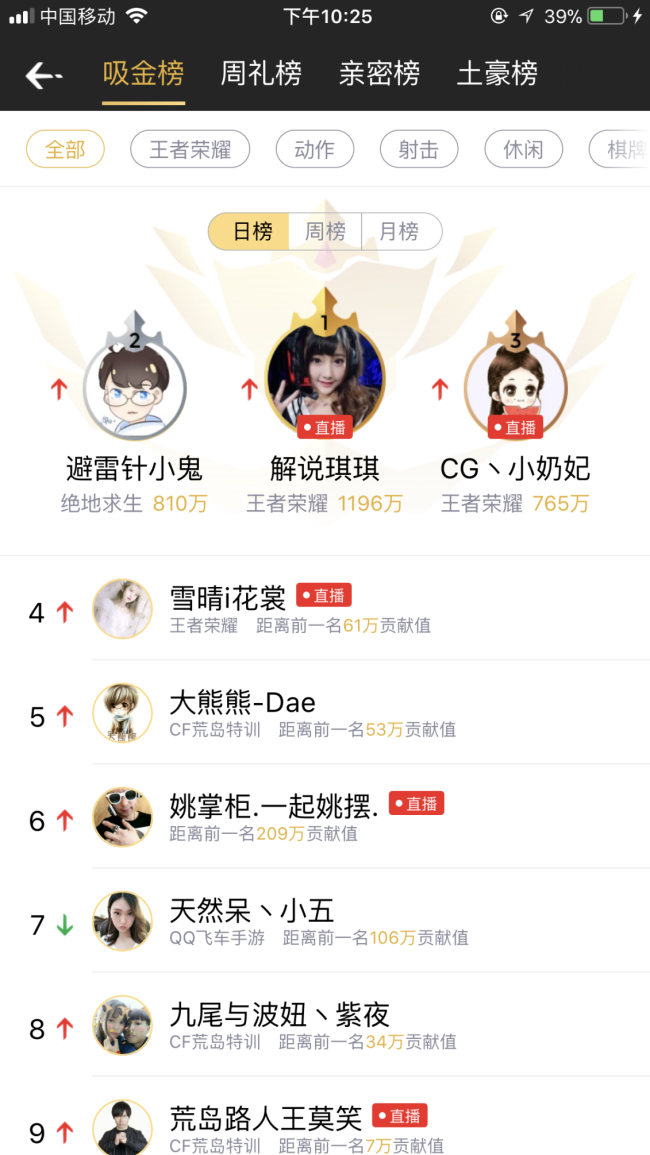Go back using the arrow icon
Screen dimensions: 650x1155
[44, 75]
